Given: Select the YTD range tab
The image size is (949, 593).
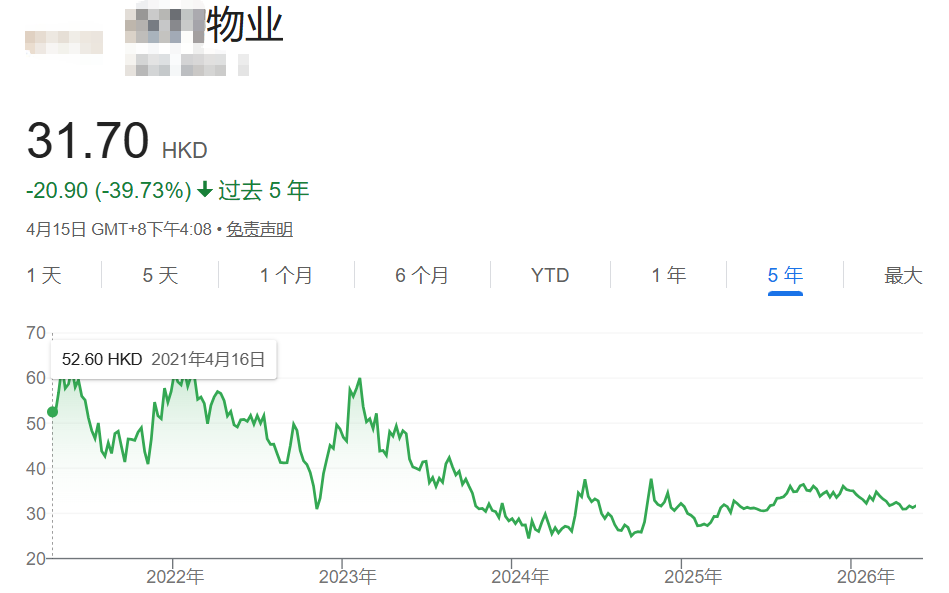Looking at the screenshot, I should point(550,275).
